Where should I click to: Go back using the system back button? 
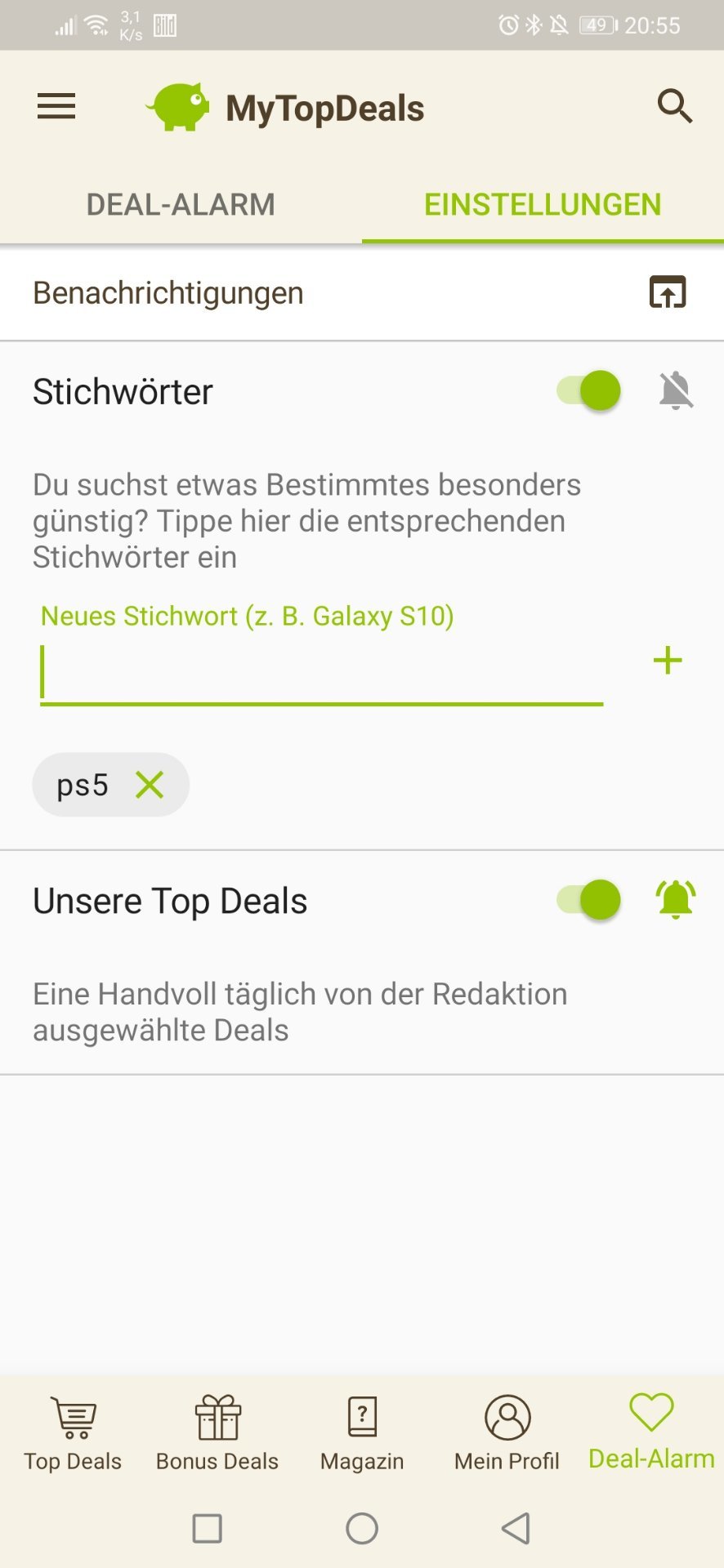point(516,1528)
